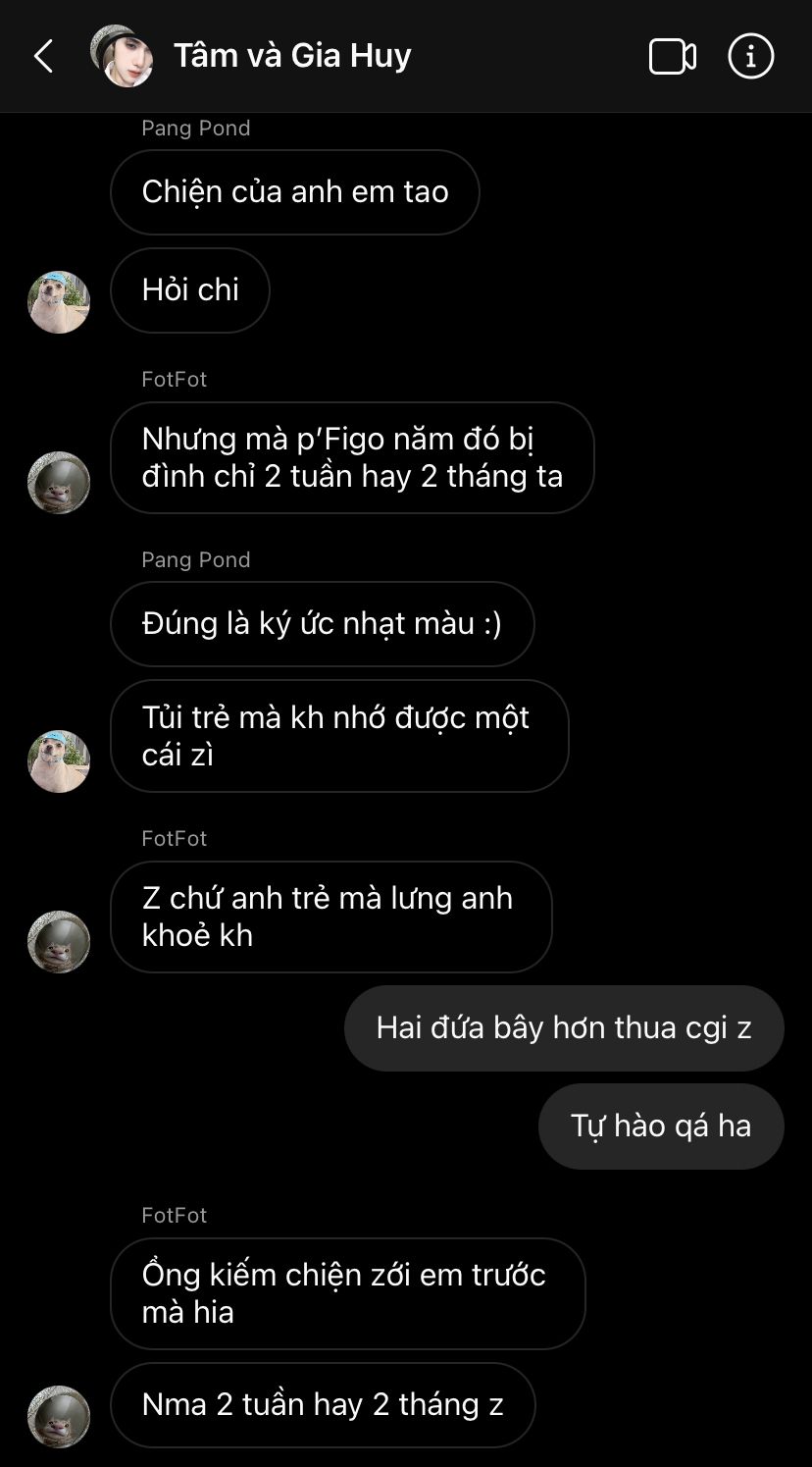812x1467 pixels.
Task: Go back to the chat list
Action: click(43, 56)
